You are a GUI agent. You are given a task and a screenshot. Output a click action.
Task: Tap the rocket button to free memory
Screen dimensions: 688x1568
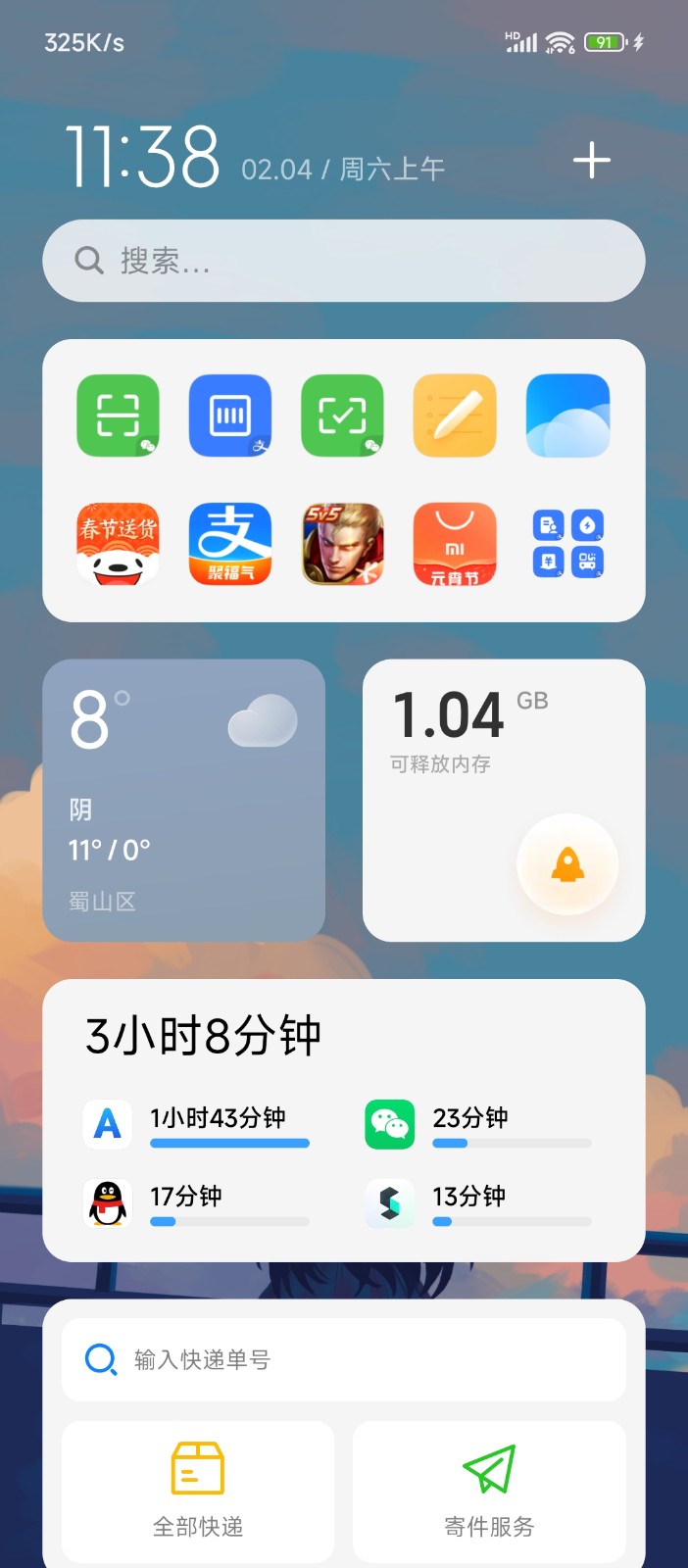(567, 864)
